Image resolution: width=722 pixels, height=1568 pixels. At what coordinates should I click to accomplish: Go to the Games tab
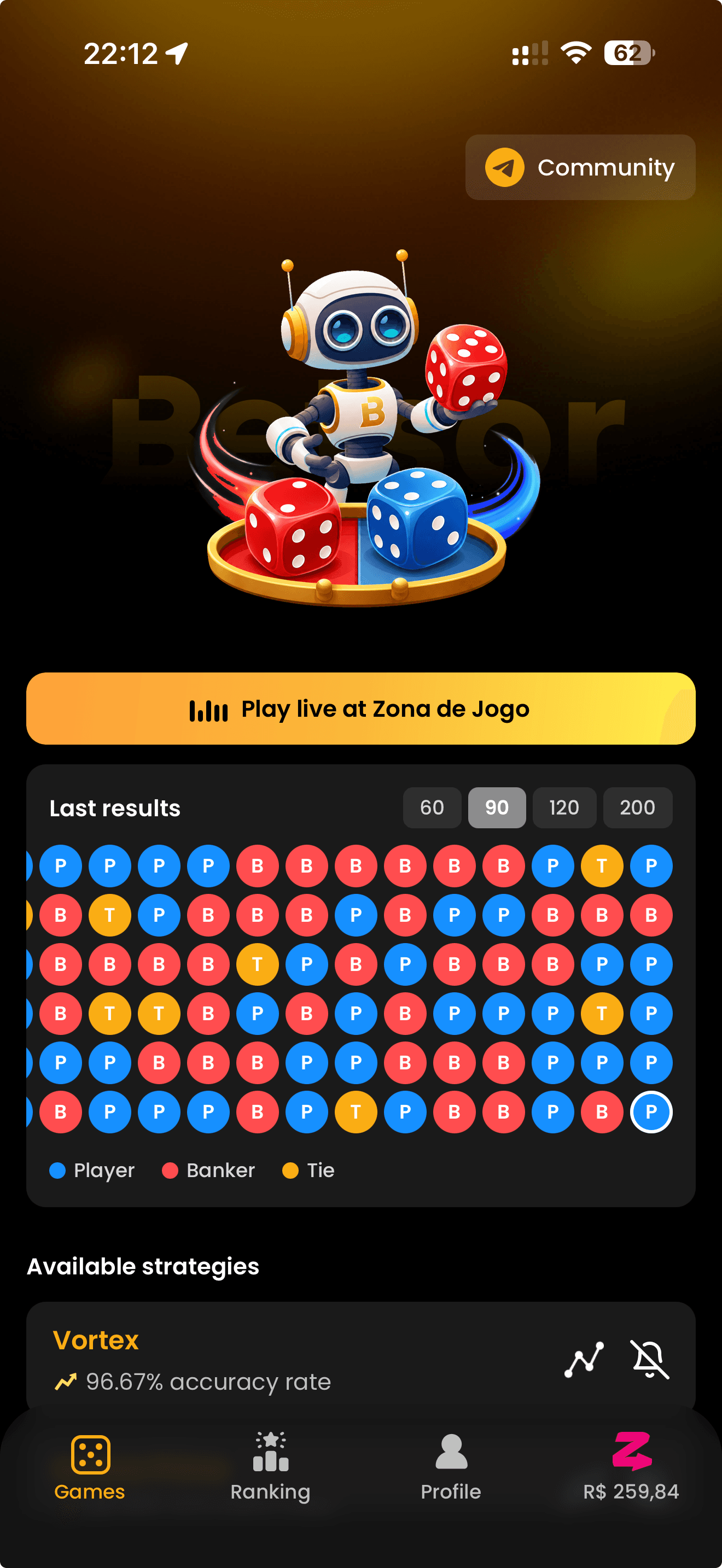tap(90, 1468)
